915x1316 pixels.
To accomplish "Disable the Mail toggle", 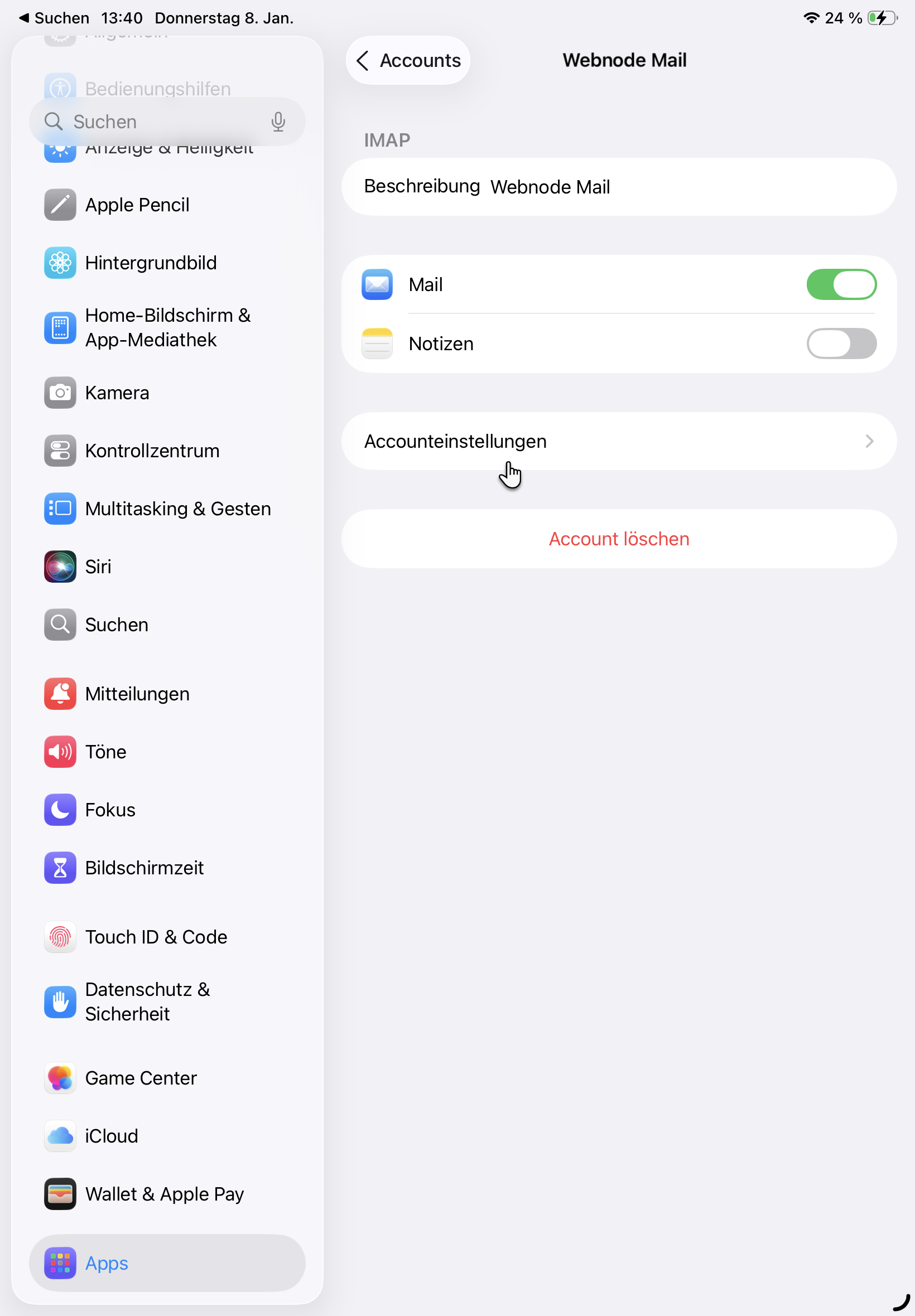I will (x=840, y=285).
